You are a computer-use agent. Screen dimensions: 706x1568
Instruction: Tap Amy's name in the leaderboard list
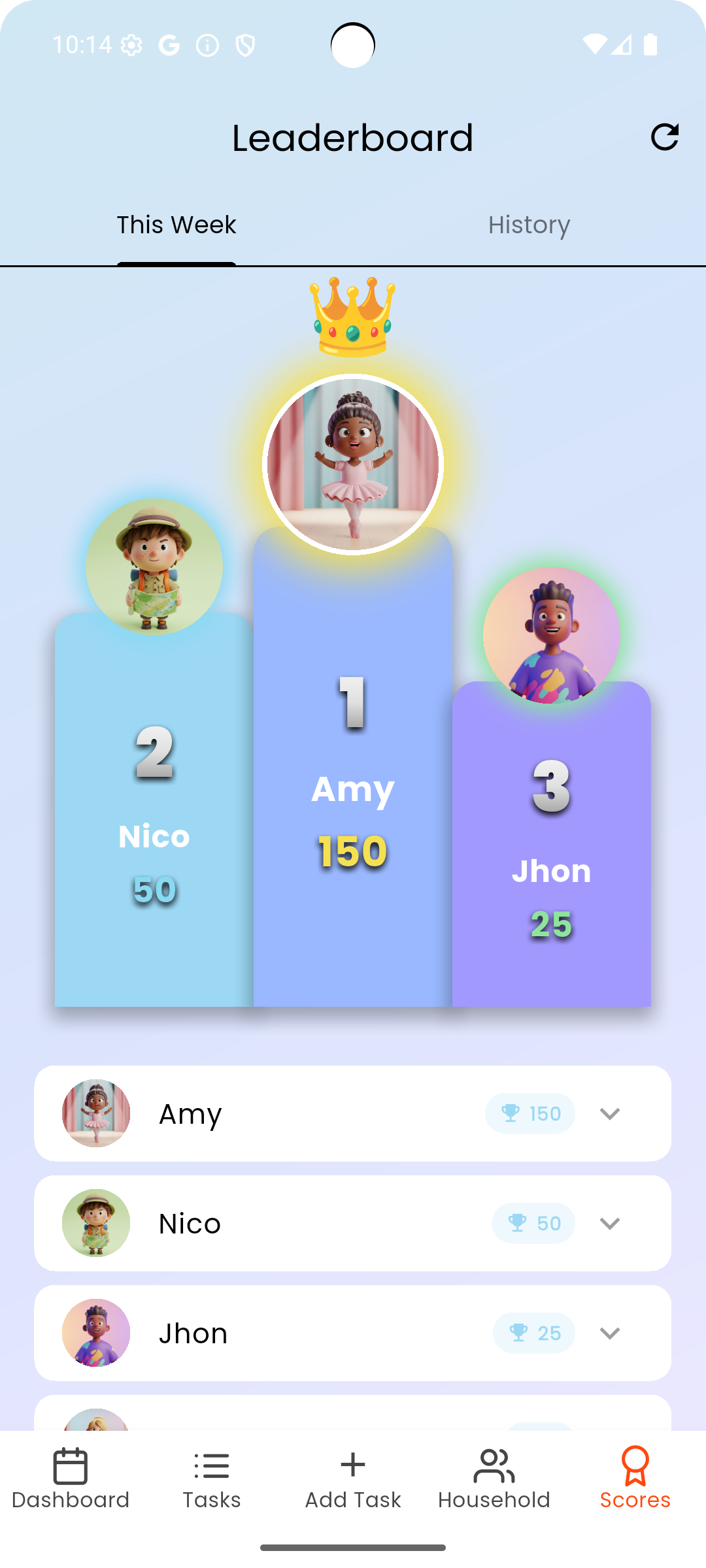(x=190, y=1113)
